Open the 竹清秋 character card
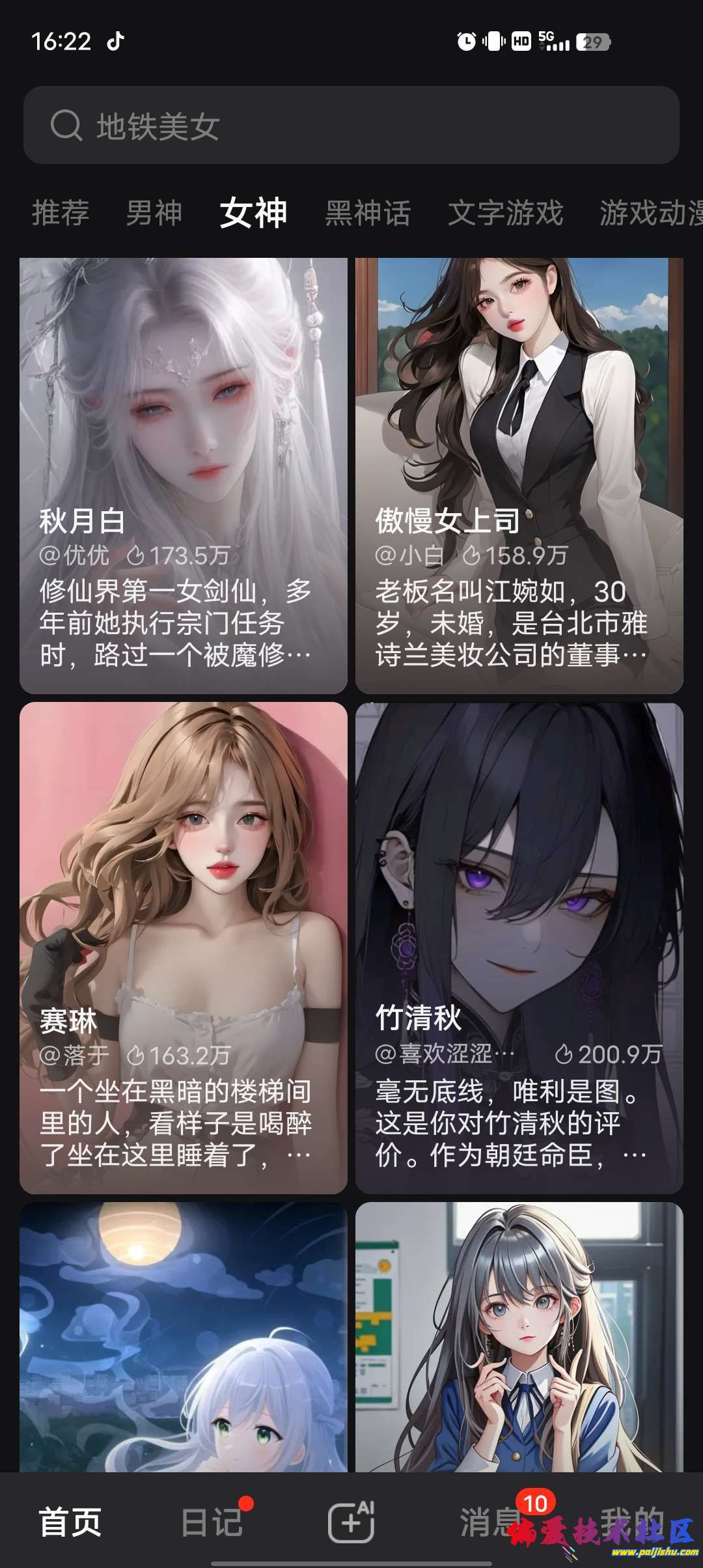The height and width of the screenshot is (1568, 703). coord(519,947)
